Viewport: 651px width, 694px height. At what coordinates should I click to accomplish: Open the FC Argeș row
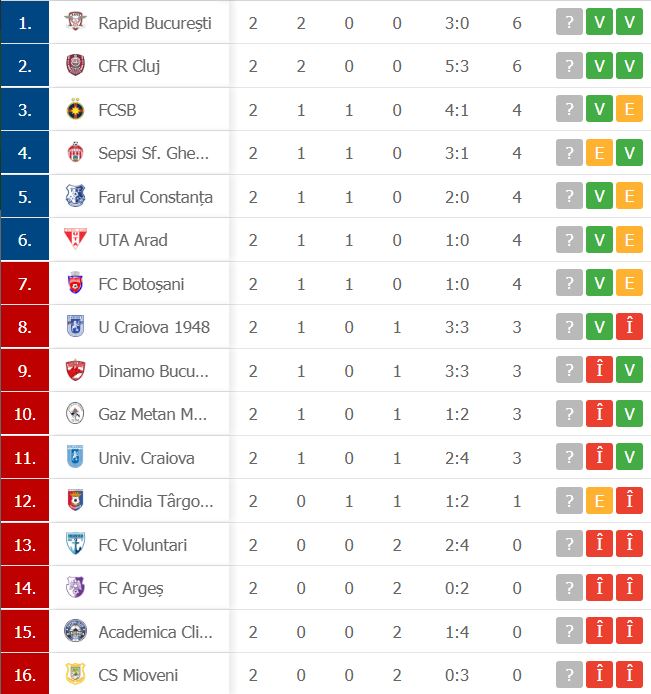click(x=130, y=588)
